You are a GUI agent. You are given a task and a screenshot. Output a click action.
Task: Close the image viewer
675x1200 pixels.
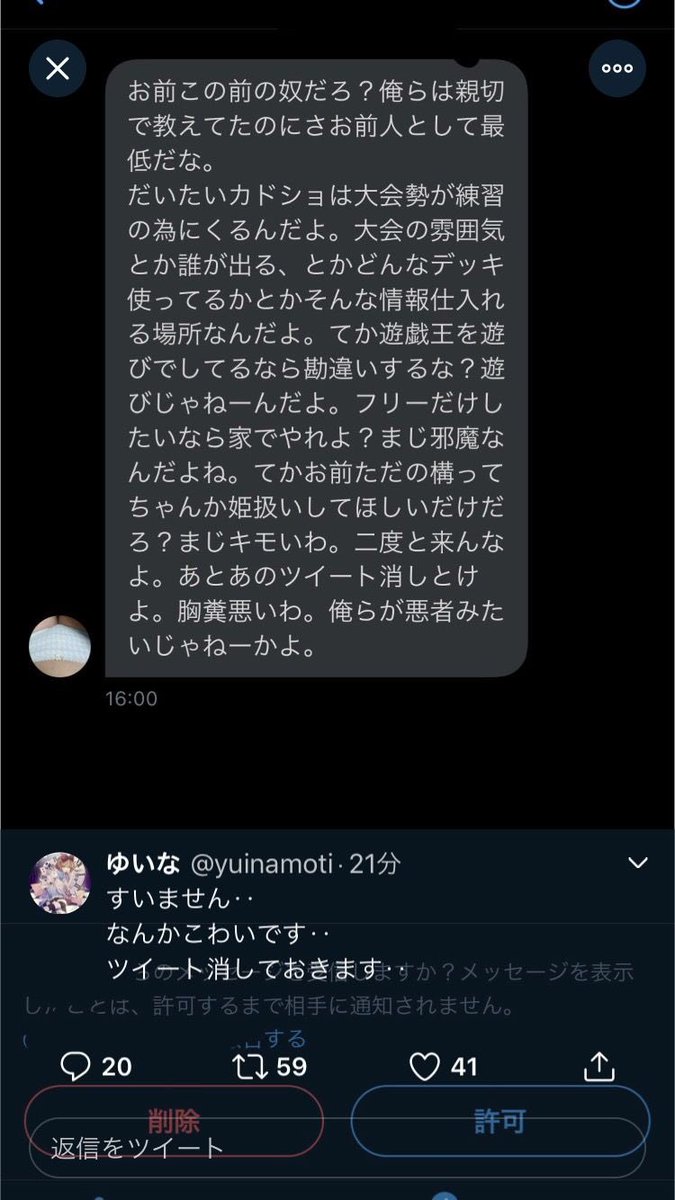point(58,68)
